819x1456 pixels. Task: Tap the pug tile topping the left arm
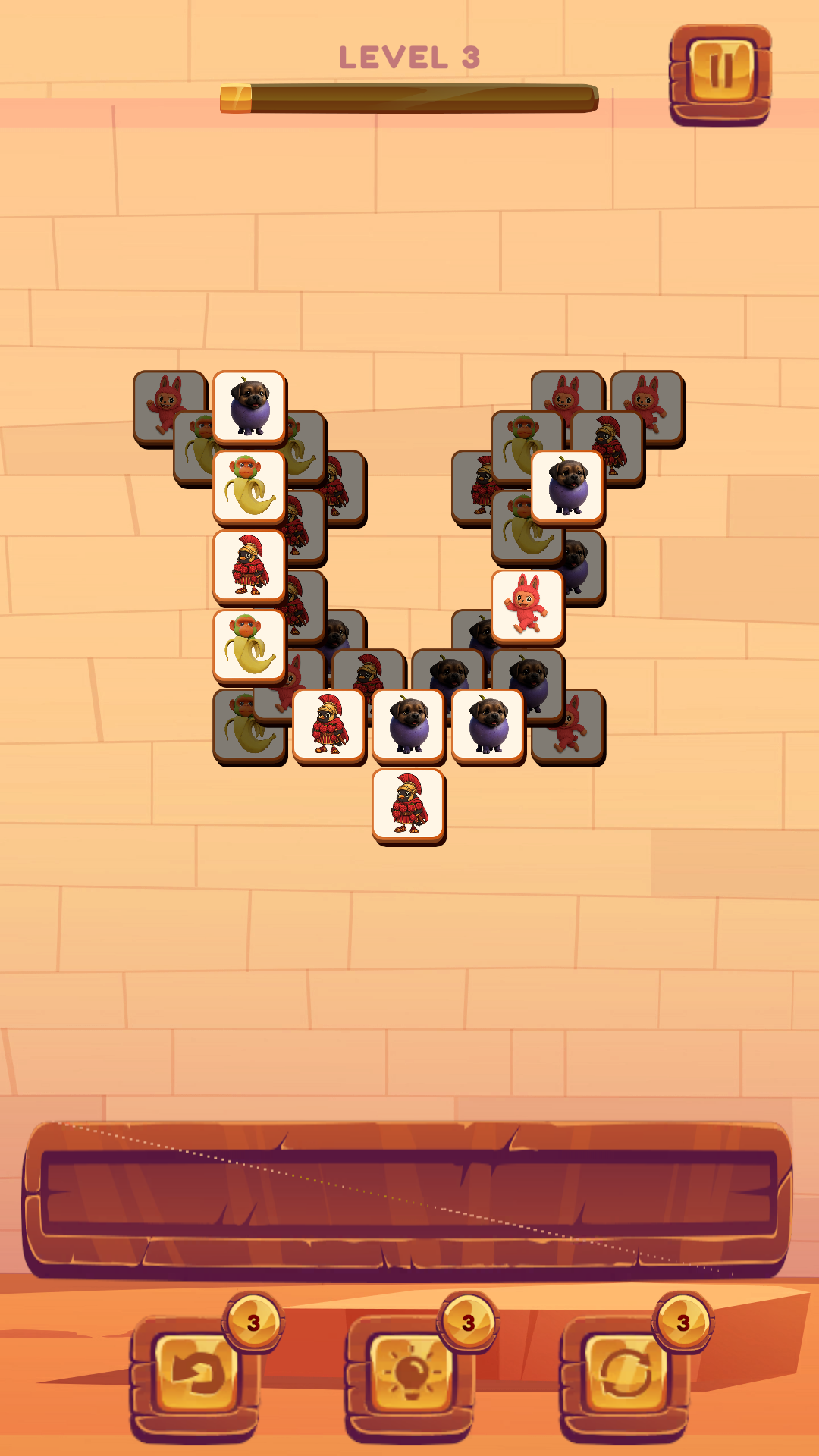coord(249,407)
